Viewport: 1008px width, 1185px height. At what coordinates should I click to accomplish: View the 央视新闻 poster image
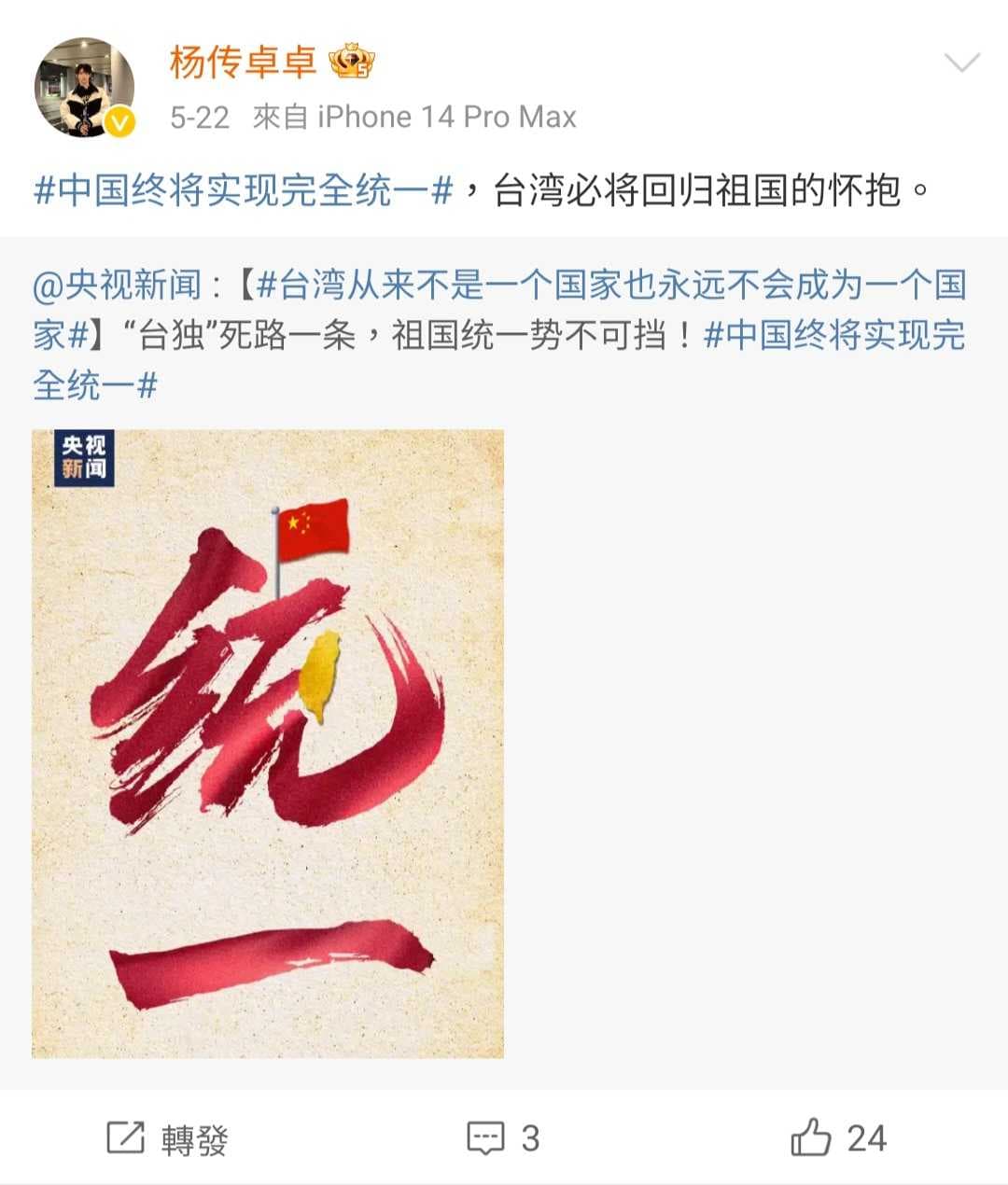point(268,743)
